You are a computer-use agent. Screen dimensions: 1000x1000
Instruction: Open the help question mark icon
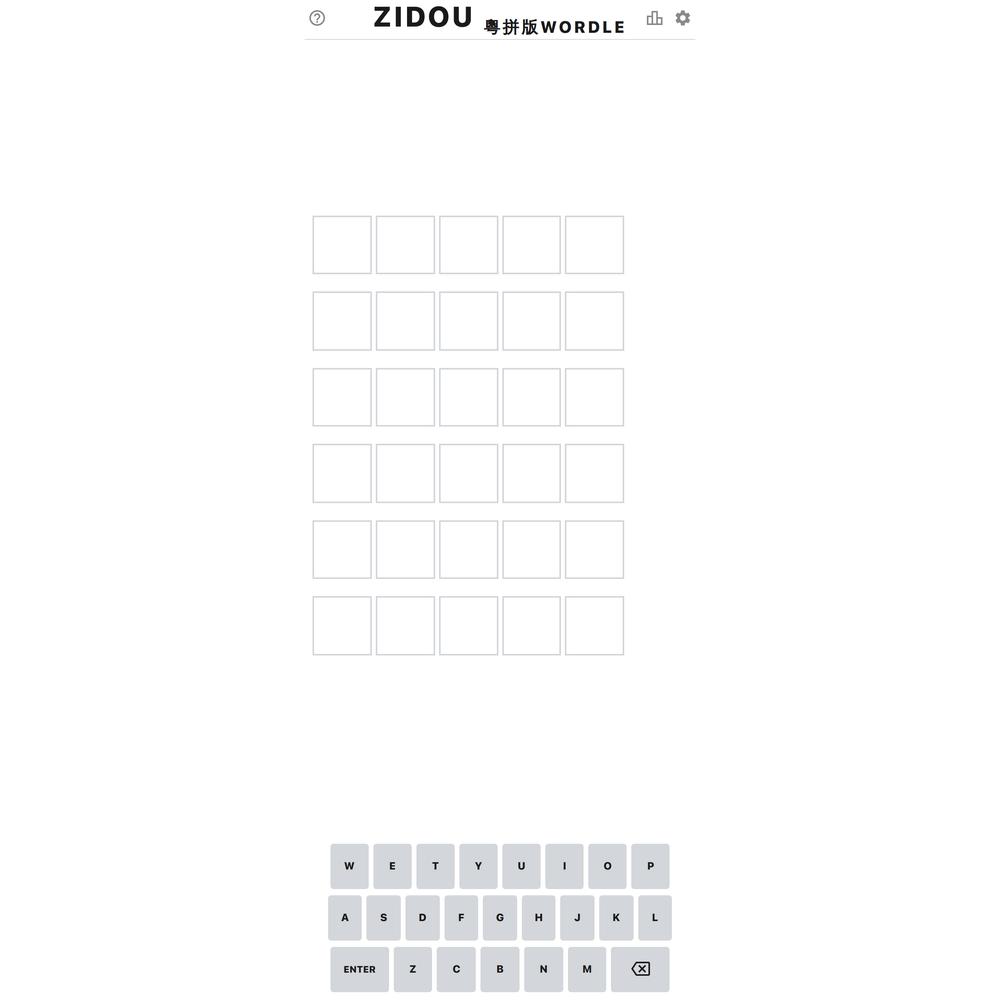click(x=317, y=18)
